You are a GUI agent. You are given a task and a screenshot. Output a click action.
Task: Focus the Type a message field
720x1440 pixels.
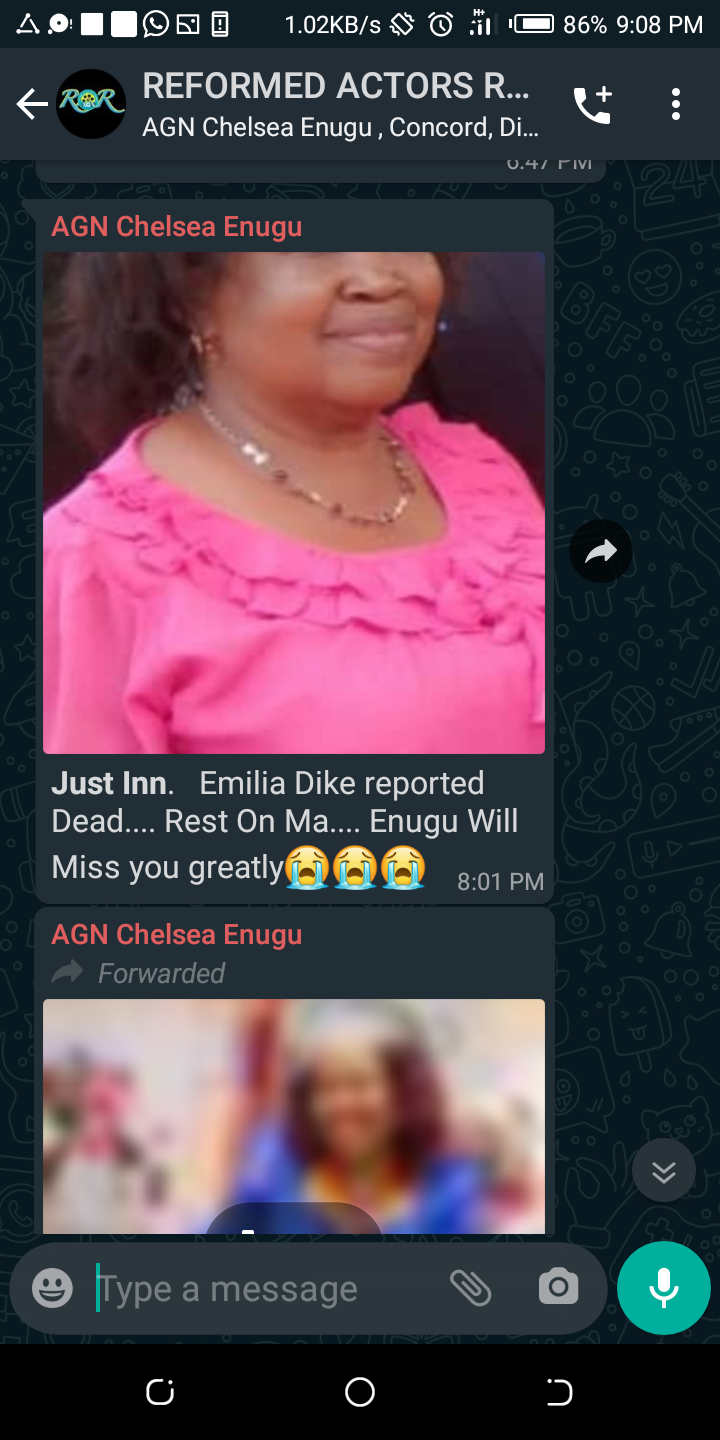(260, 1288)
